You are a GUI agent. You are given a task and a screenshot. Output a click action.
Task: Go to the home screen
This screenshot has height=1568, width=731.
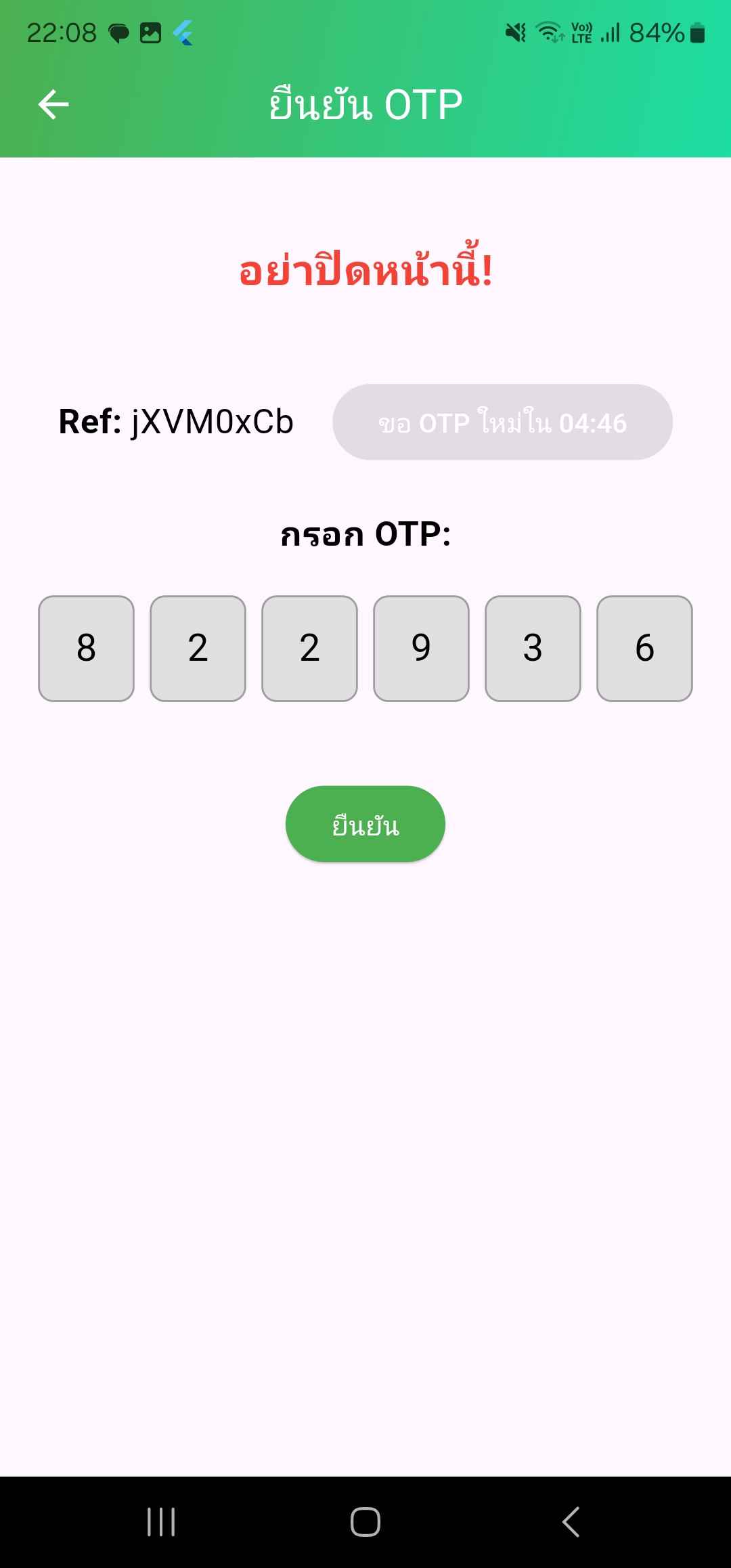[x=365, y=1522]
